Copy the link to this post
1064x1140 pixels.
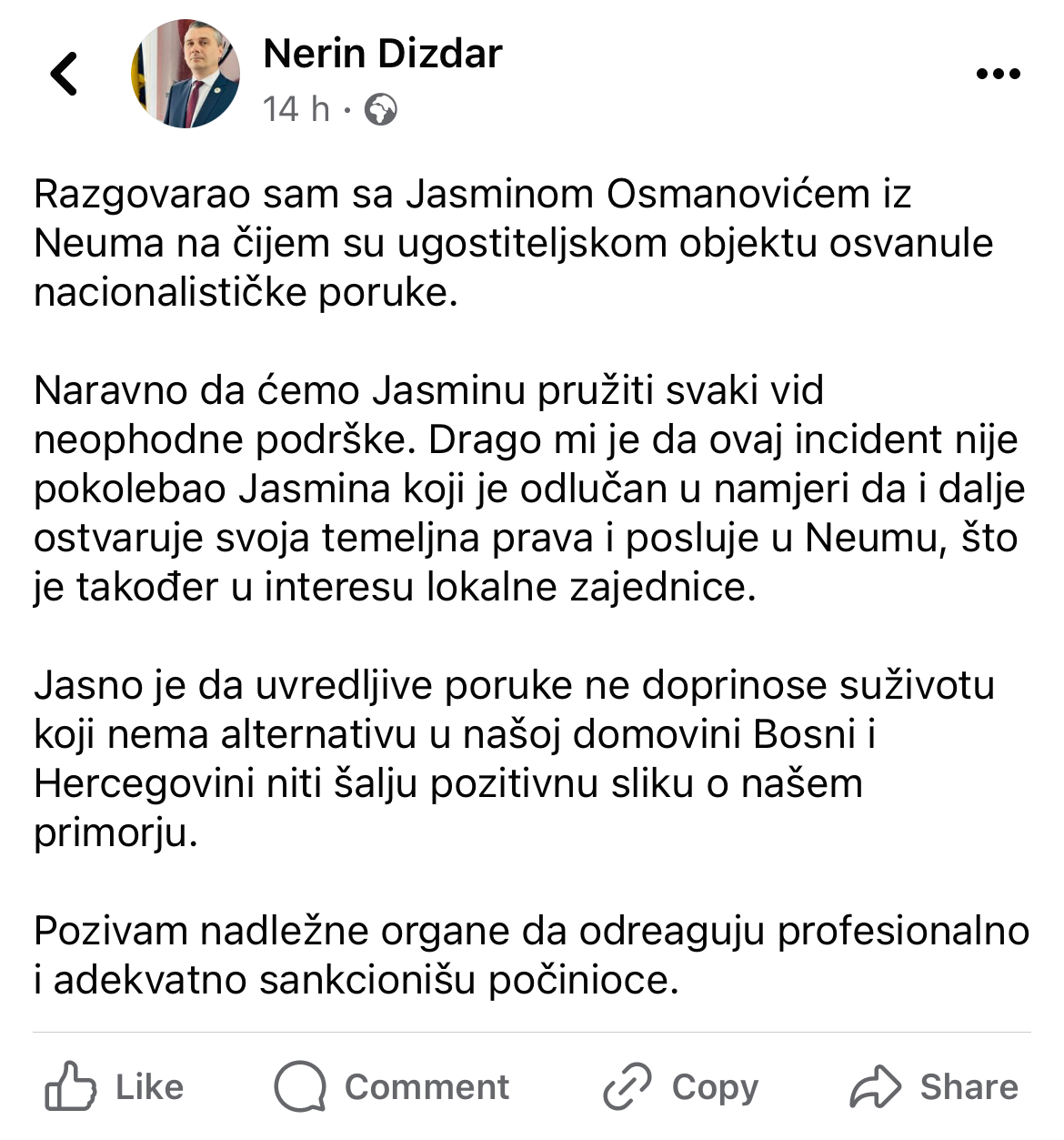(x=681, y=1086)
